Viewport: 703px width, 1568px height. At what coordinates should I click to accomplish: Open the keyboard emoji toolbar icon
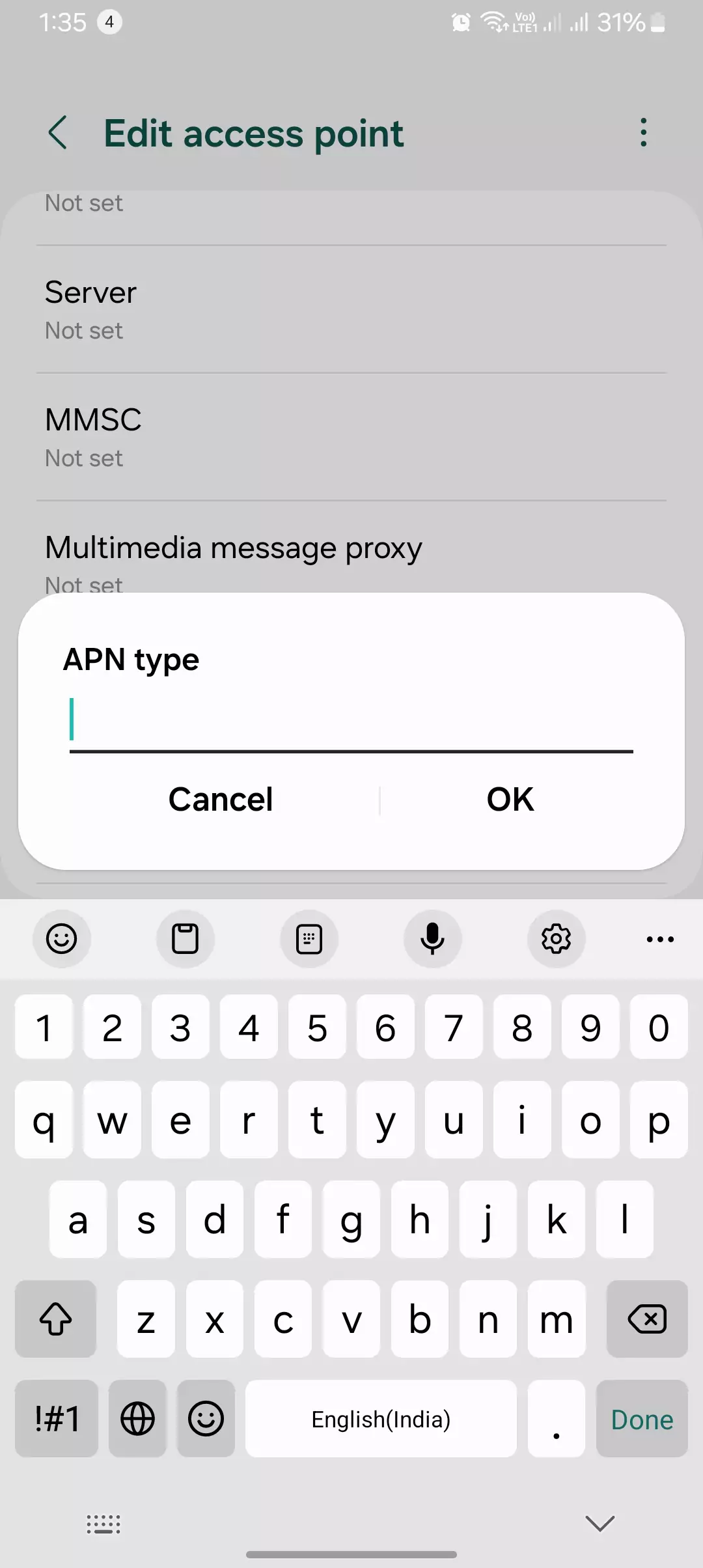(62, 939)
